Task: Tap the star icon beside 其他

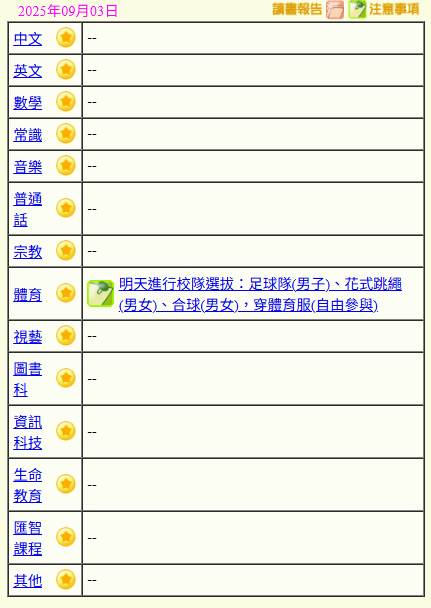Action: coord(66,579)
